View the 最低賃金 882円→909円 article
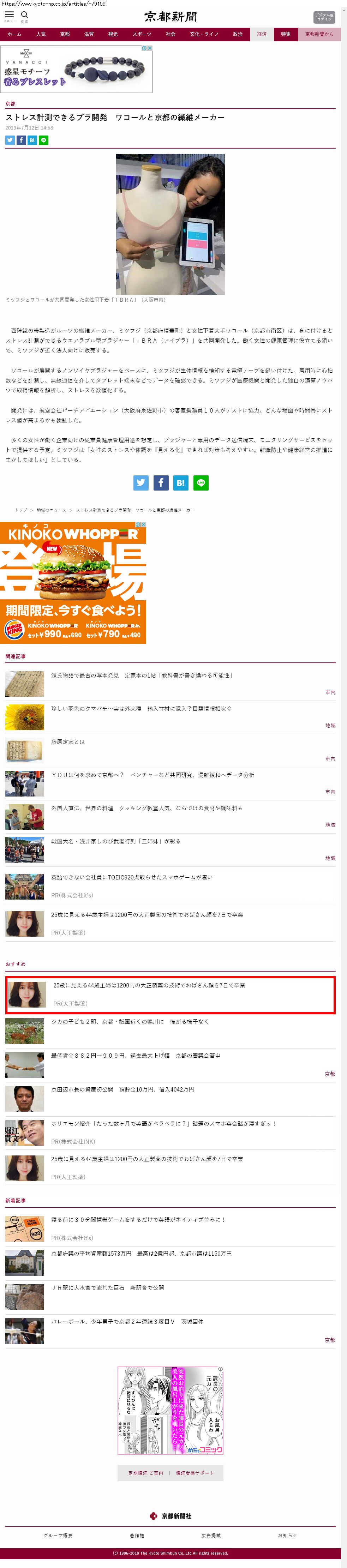The width and height of the screenshot is (347, 1568). pyautogui.click(x=136, y=1056)
